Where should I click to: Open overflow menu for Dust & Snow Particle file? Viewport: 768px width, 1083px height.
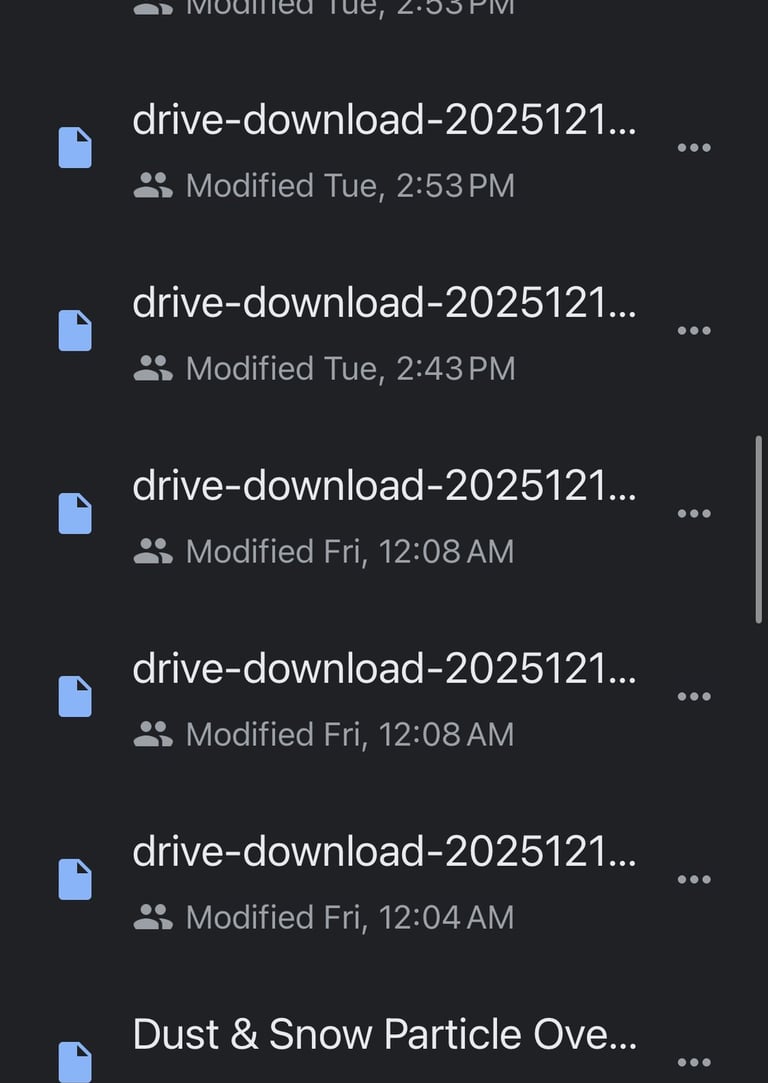click(693, 1062)
